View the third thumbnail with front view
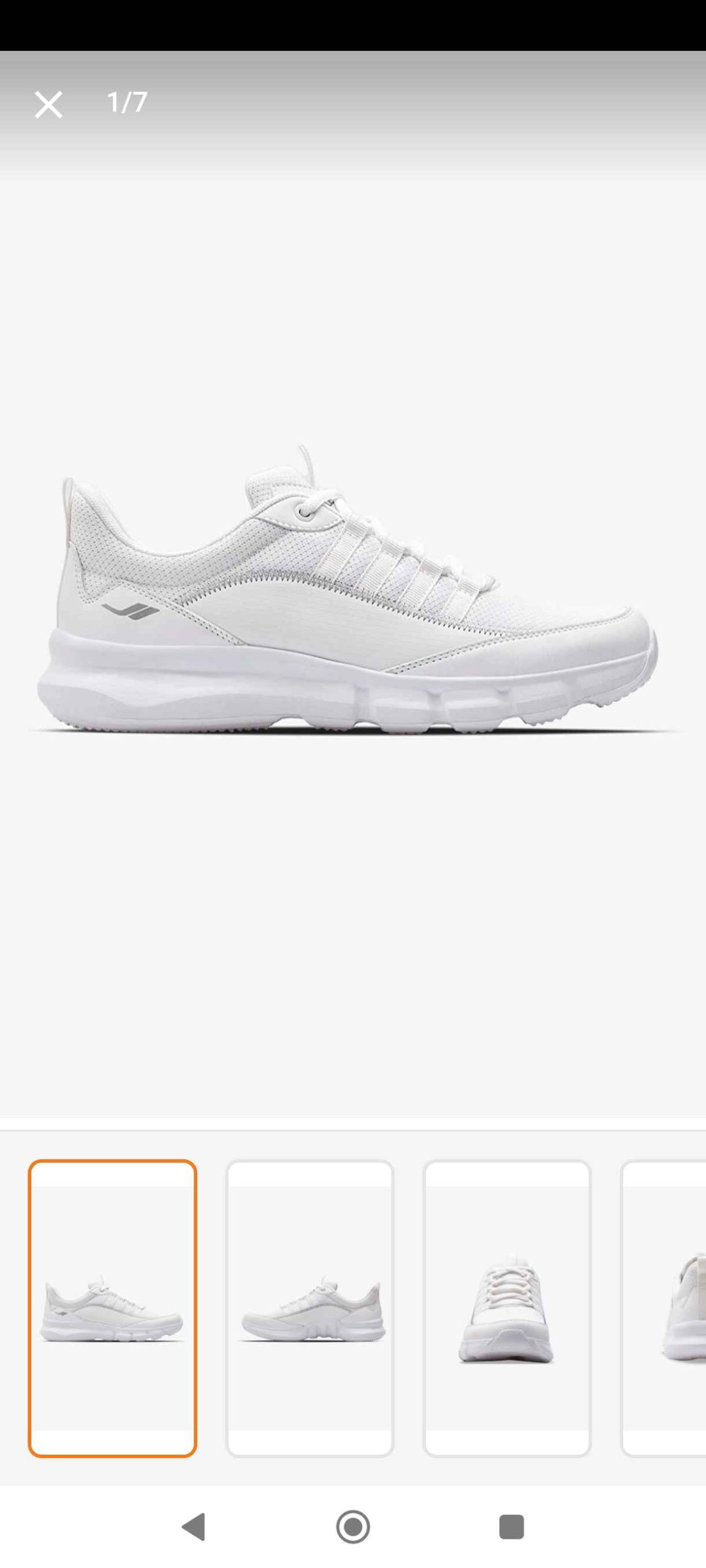This screenshot has width=706, height=1568. (x=507, y=1308)
